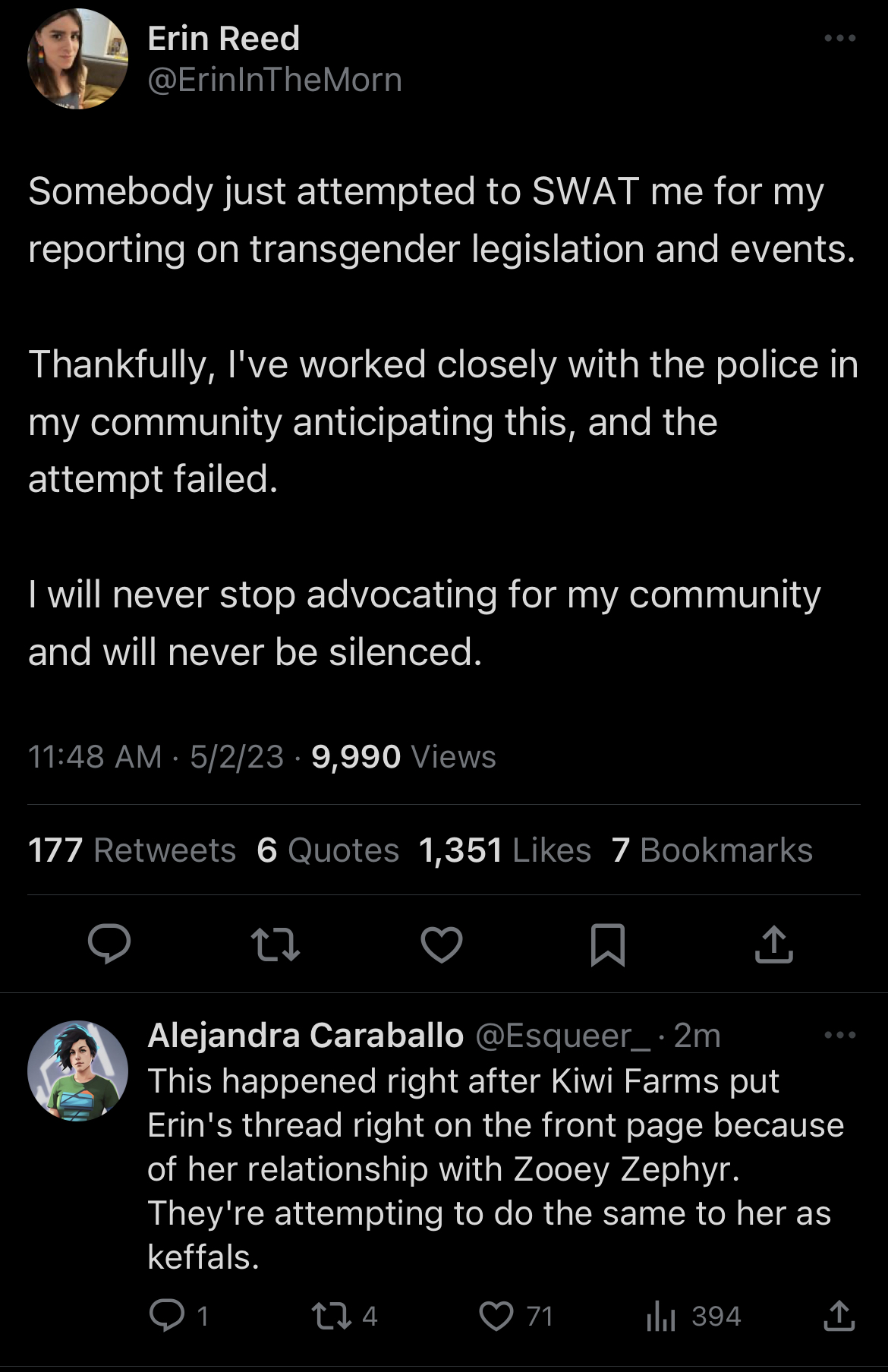The height and width of the screenshot is (1372, 888).
Task: Share Erin Reed's tweet
Action: tap(773, 945)
